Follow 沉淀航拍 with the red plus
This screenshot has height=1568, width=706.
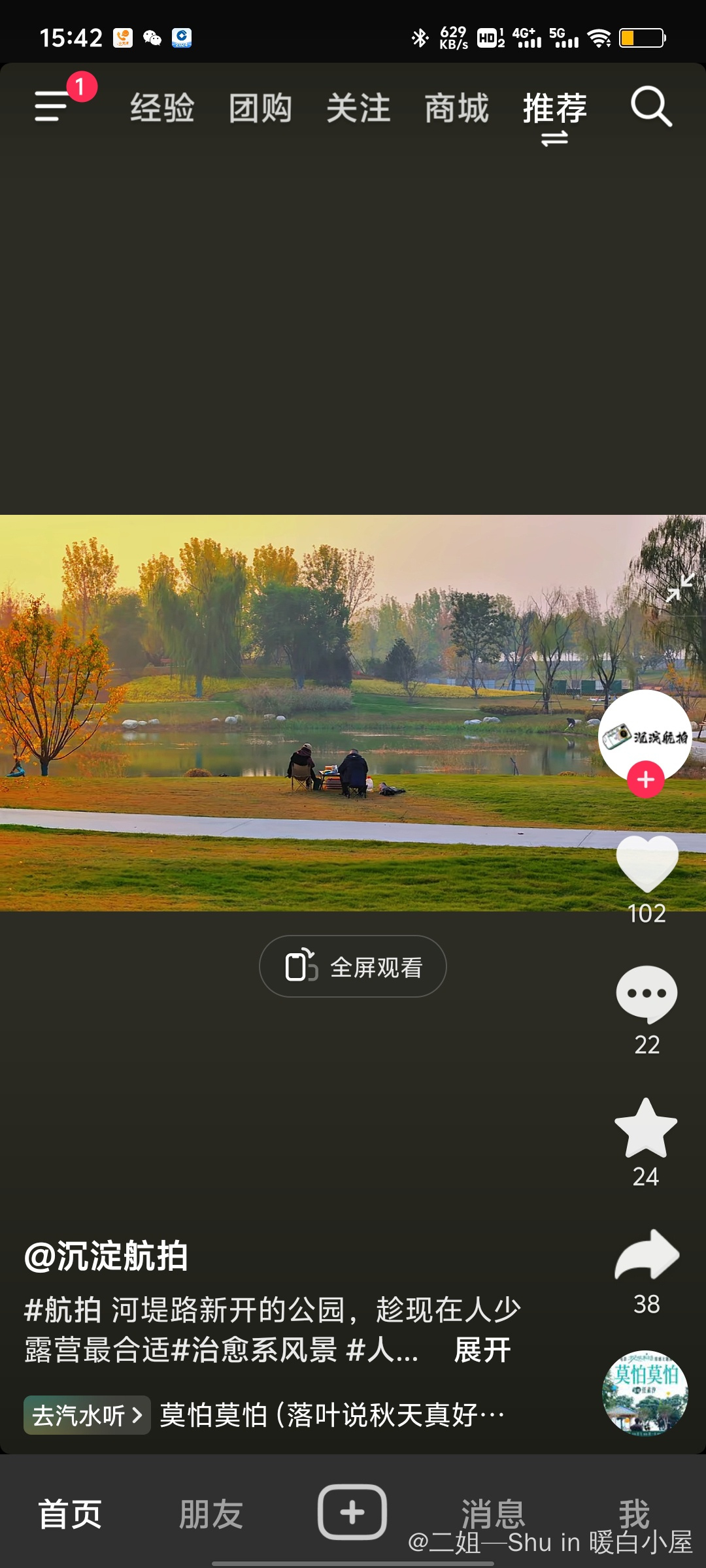646,779
